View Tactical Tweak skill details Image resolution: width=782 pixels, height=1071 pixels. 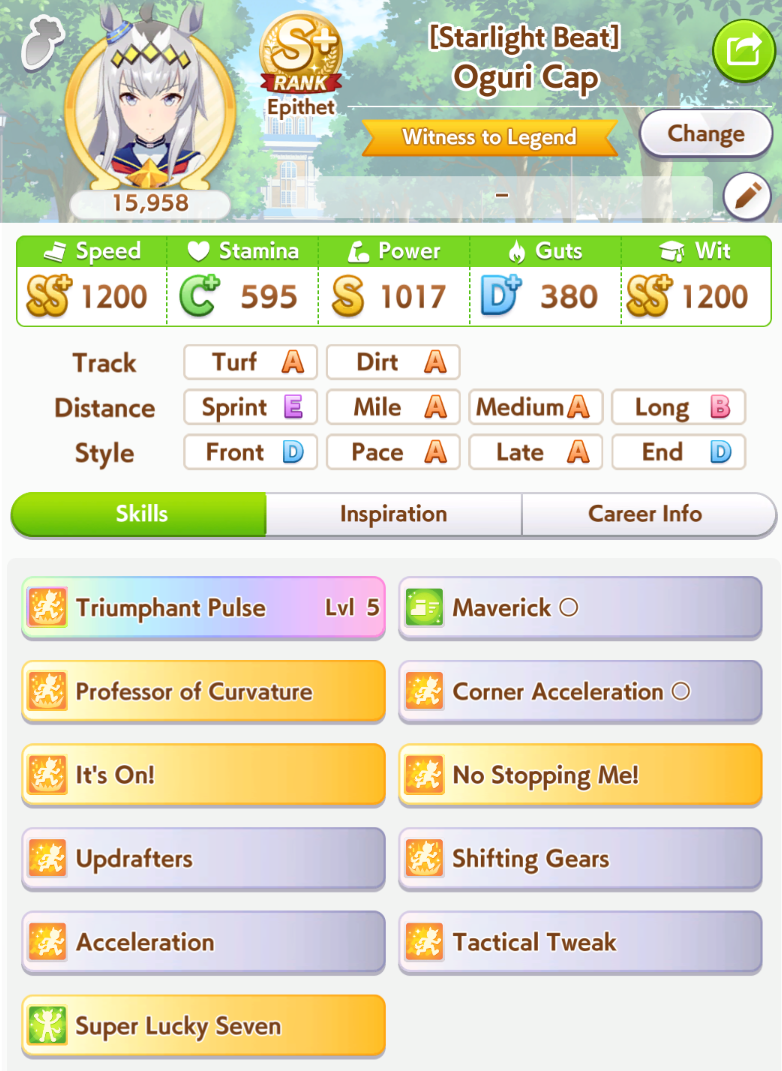[x=580, y=942]
